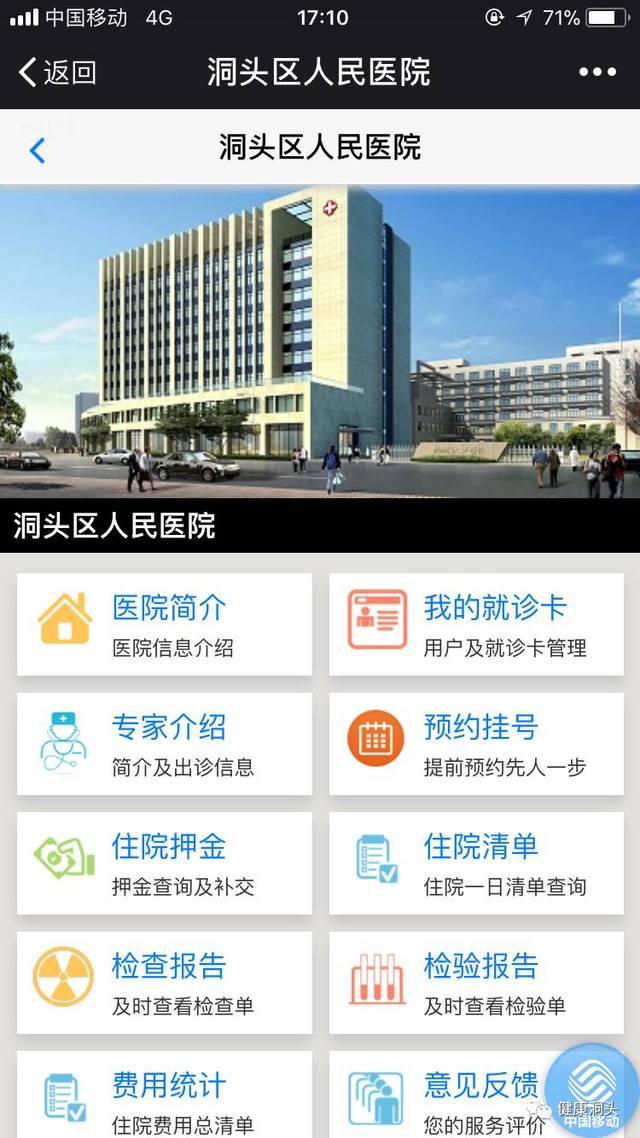This screenshot has width=640, height=1138.
Task: Check 住院押金 deposit balance
Action: click(165, 863)
